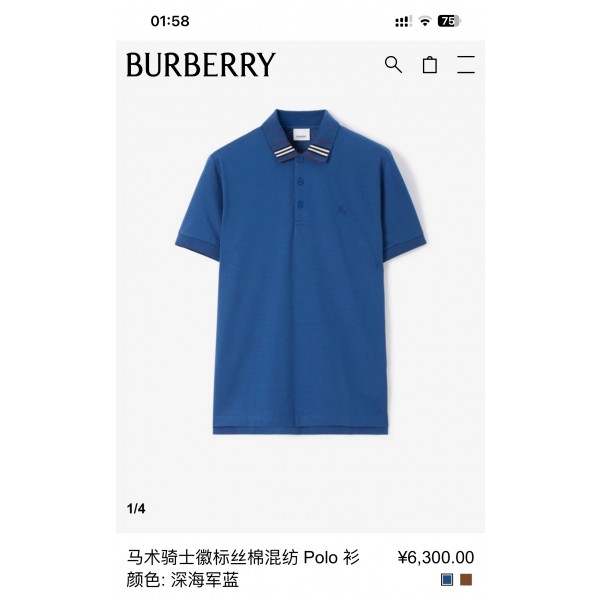Open the shopping bag
The width and height of the screenshot is (600, 600).
(430, 65)
